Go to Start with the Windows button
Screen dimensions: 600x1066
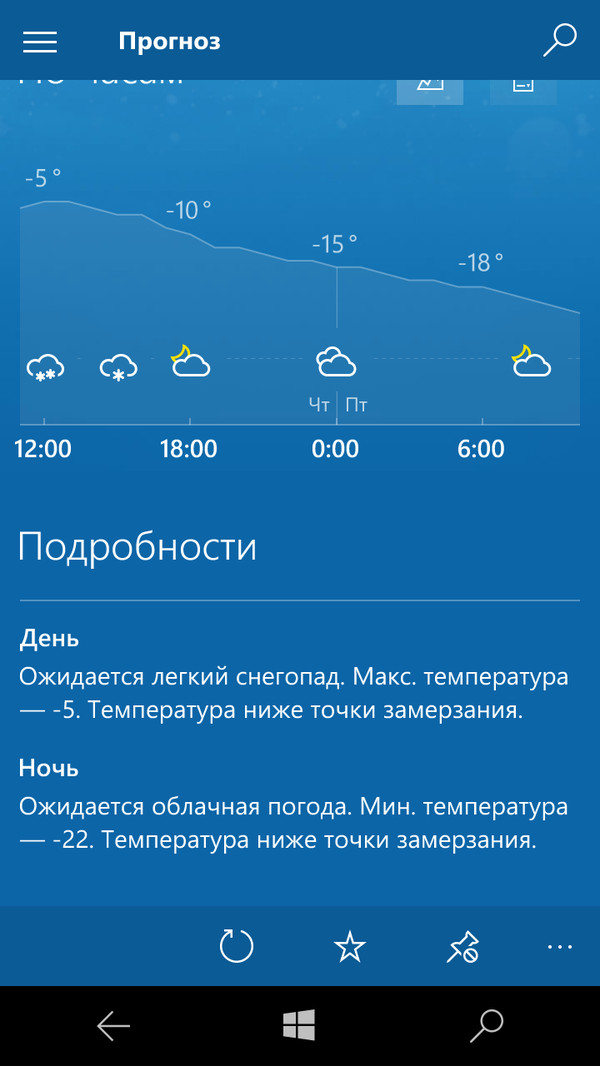pyautogui.click(x=299, y=1025)
